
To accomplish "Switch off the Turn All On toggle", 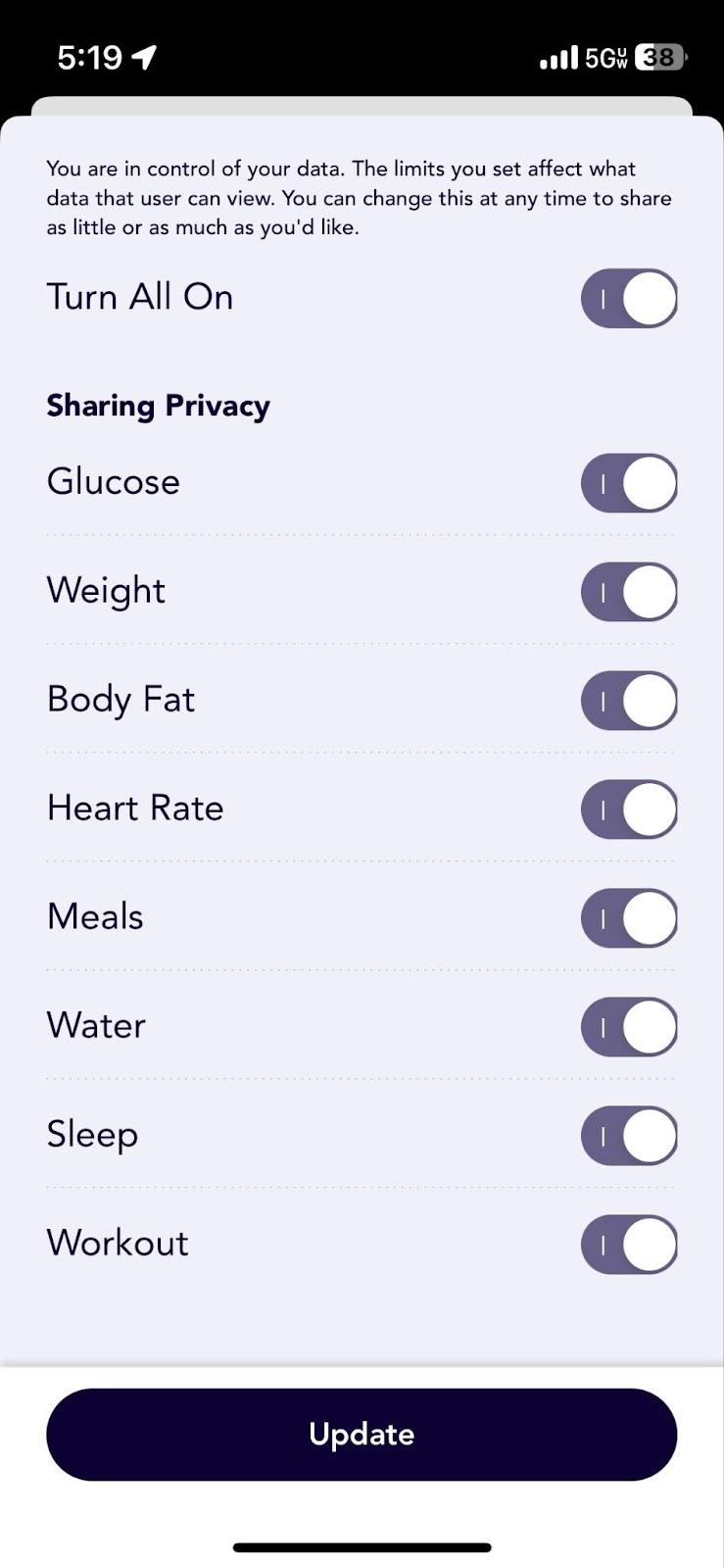I will pyautogui.click(x=629, y=298).
